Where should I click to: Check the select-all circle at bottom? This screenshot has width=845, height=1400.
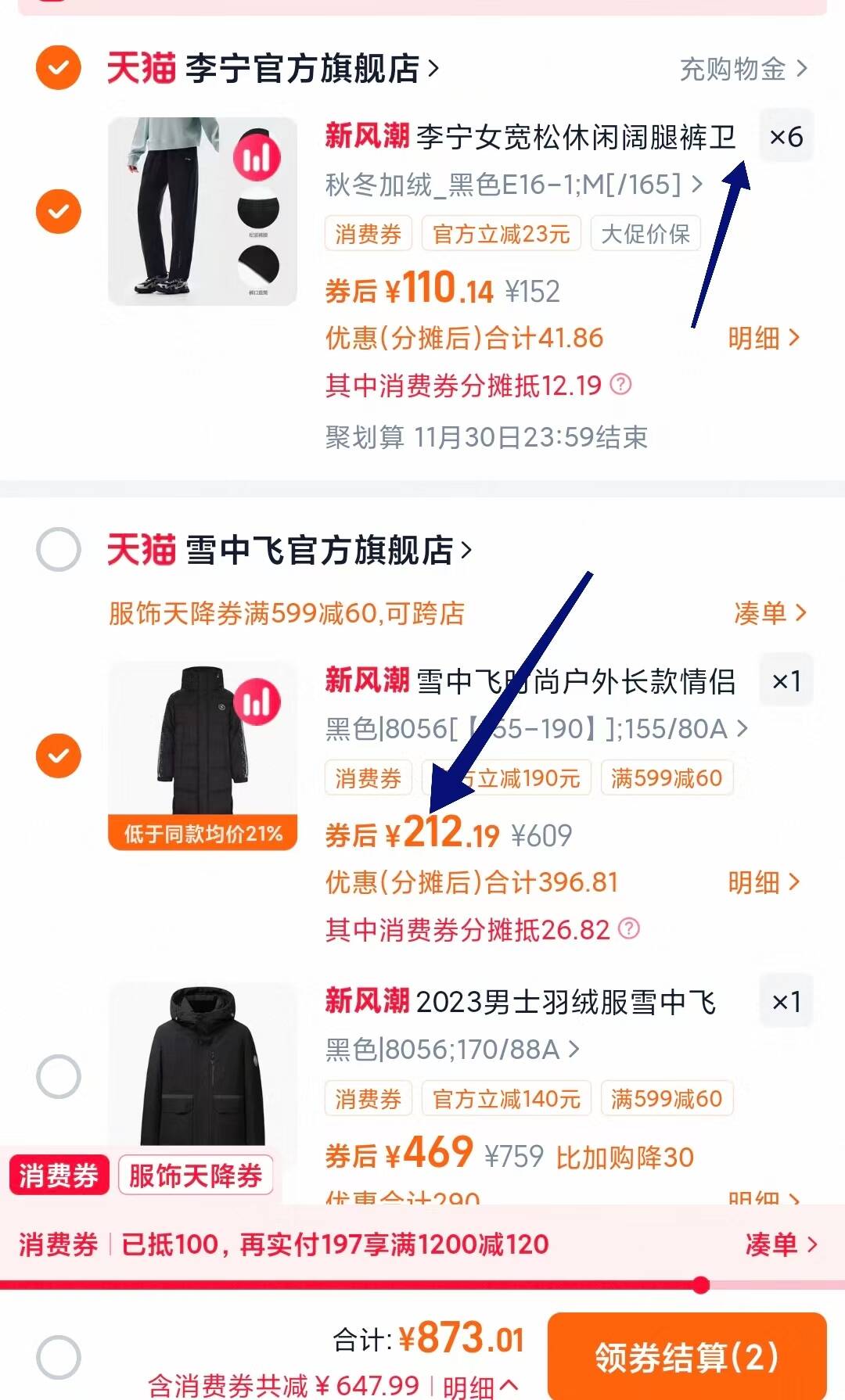click(59, 1357)
